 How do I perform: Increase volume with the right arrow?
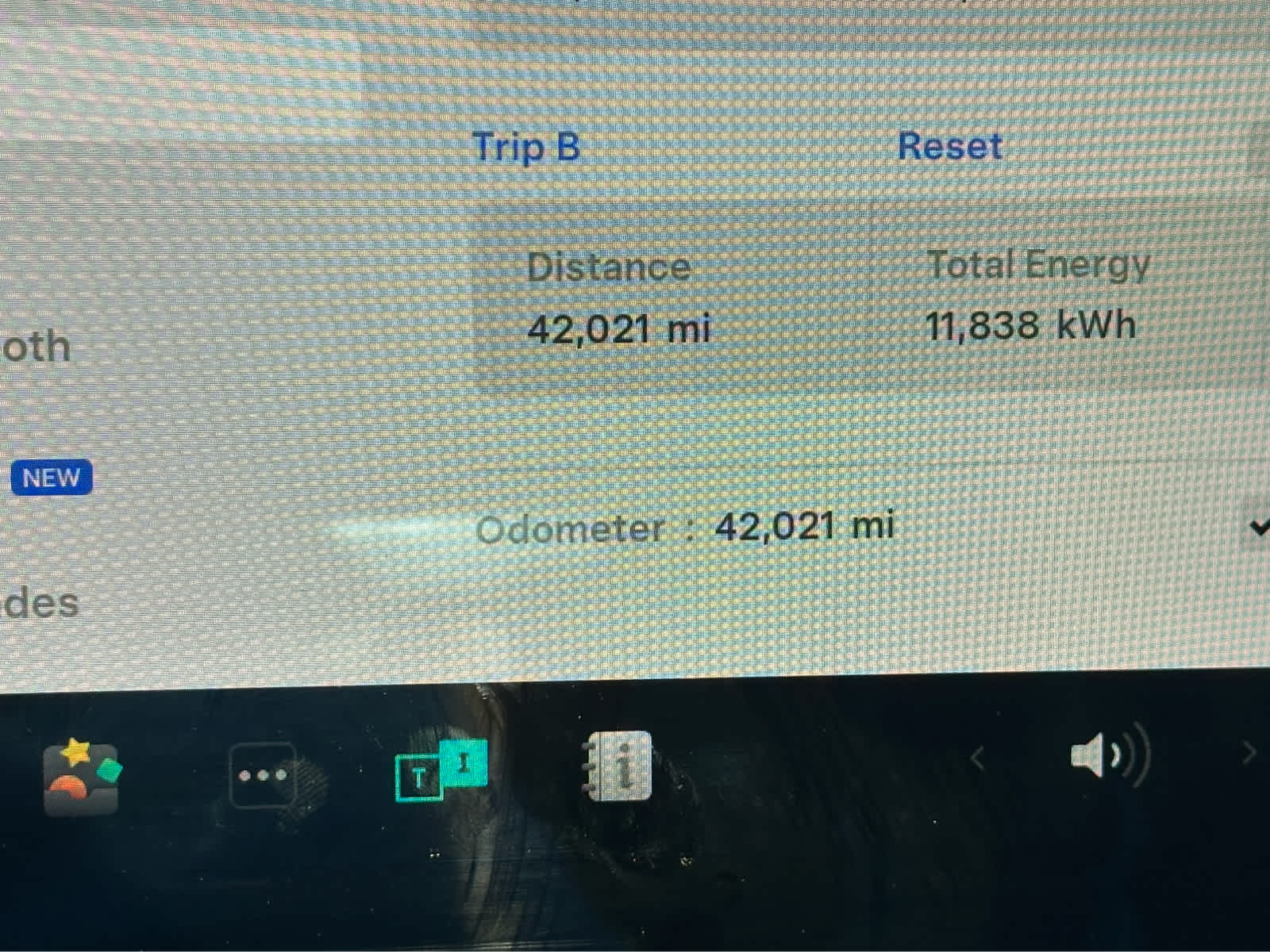pos(1249,752)
